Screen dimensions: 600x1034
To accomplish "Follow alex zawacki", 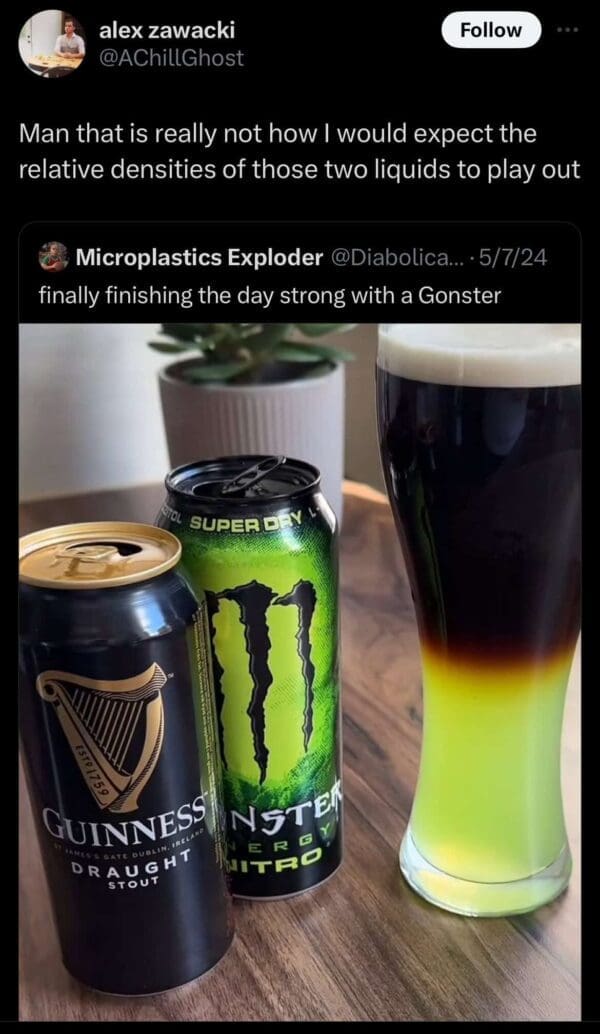I will click(x=490, y=30).
